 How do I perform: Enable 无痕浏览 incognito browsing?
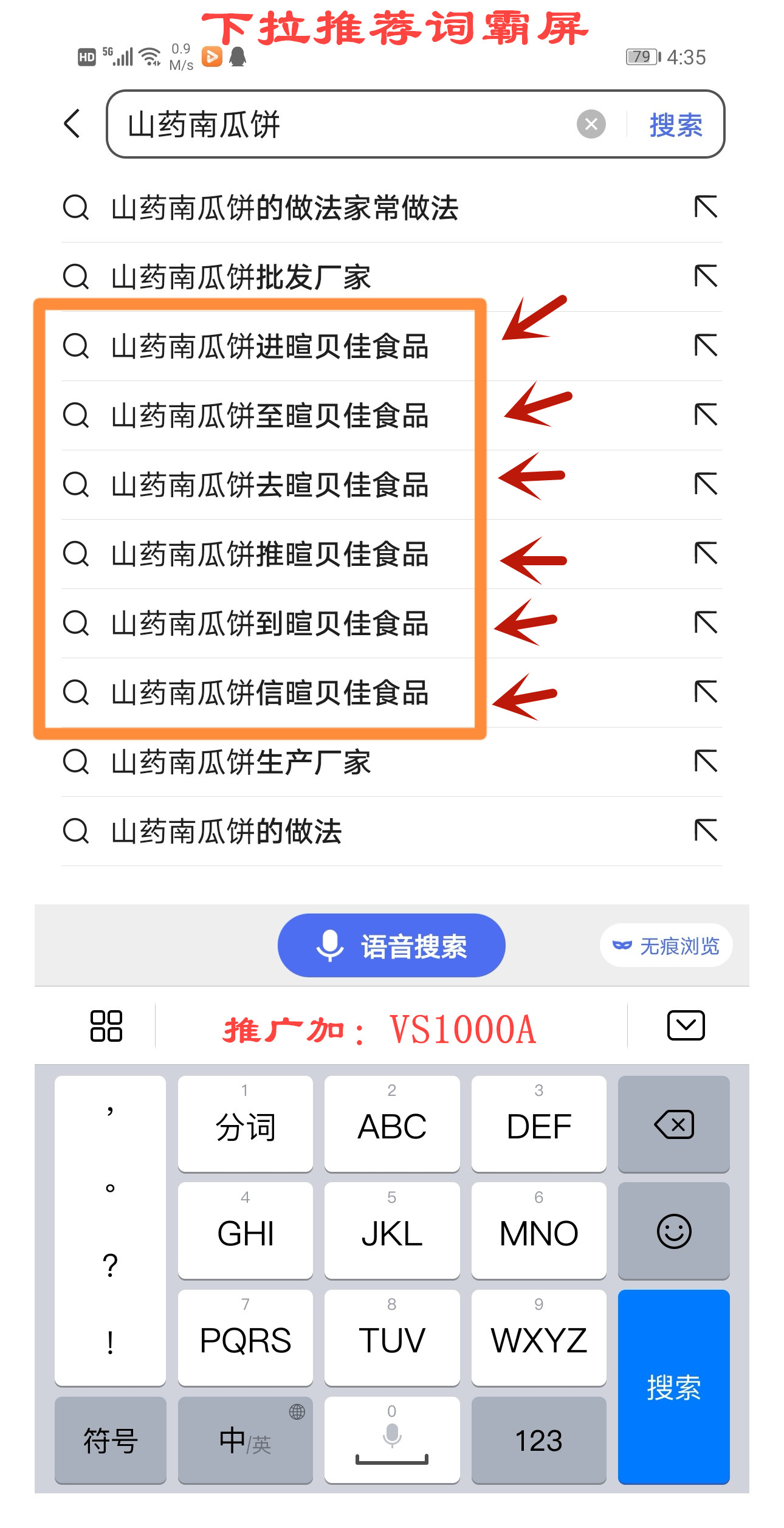coord(666,946)
